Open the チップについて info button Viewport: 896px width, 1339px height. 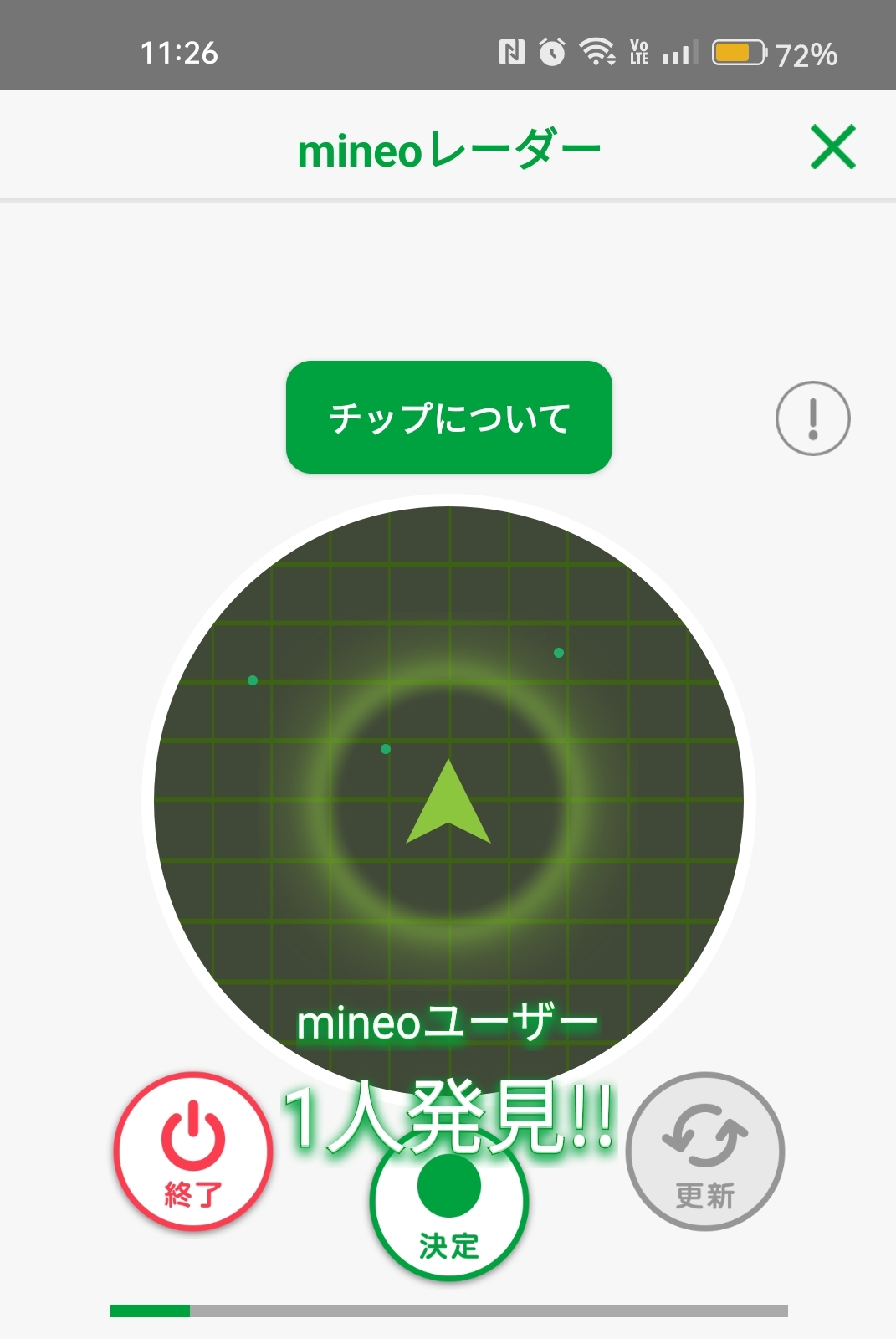coord(449,417)
